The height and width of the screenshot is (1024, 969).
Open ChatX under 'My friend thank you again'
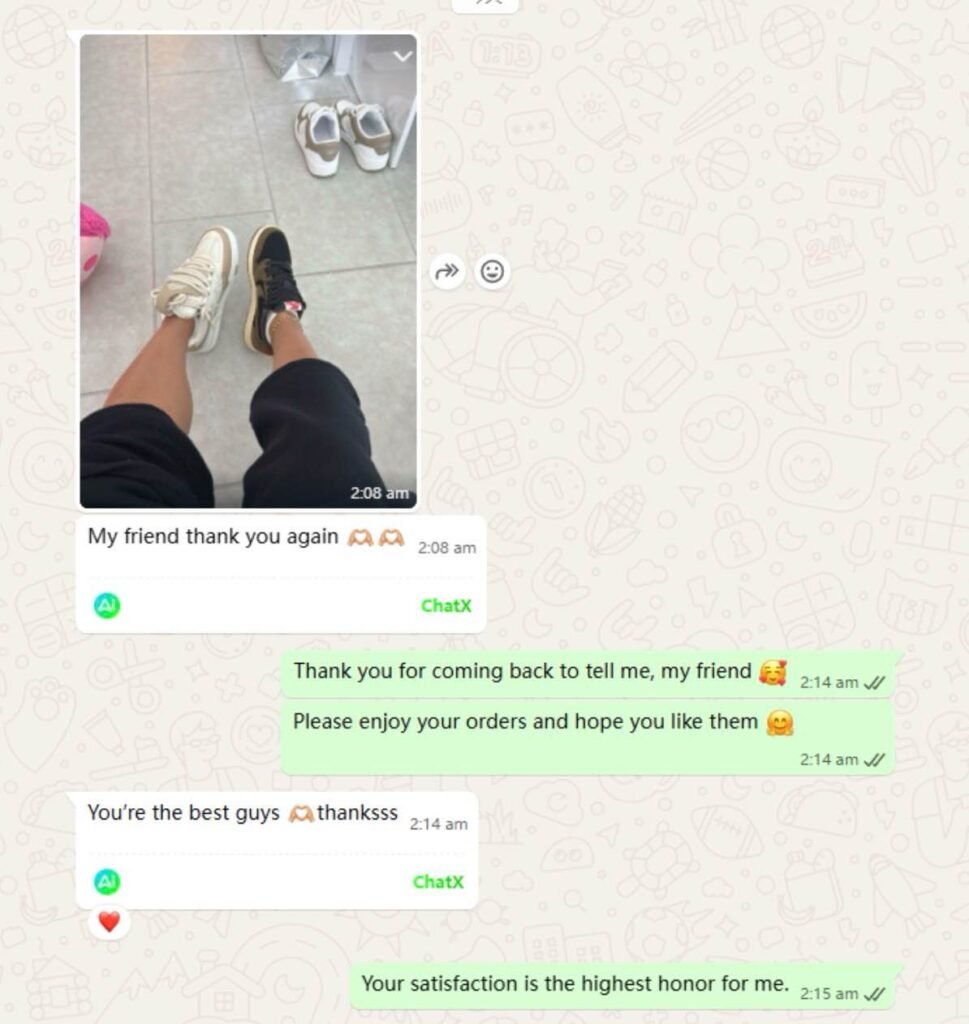point(446,605)
